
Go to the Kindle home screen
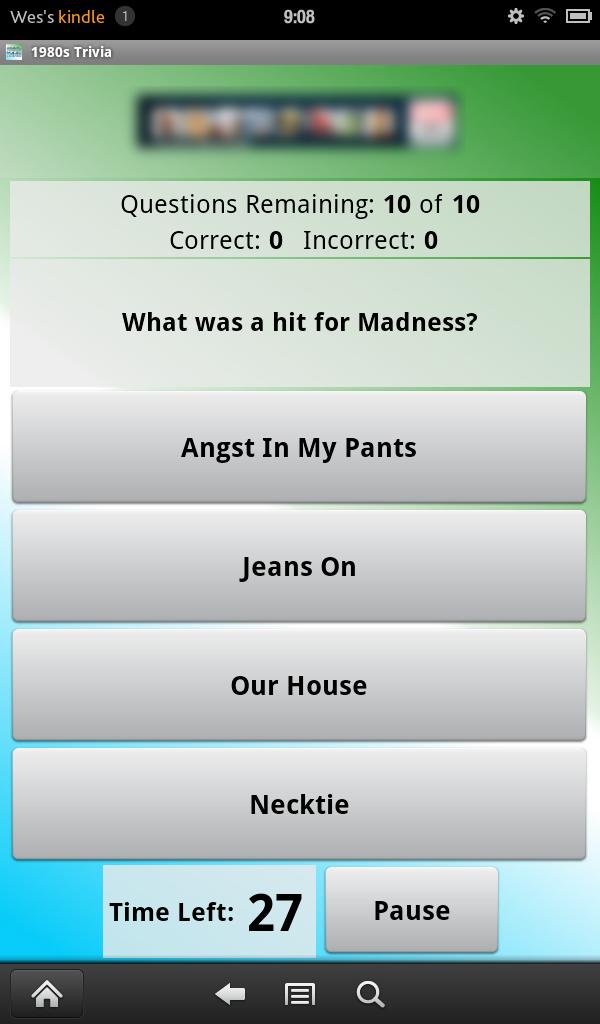pos(47,993)
